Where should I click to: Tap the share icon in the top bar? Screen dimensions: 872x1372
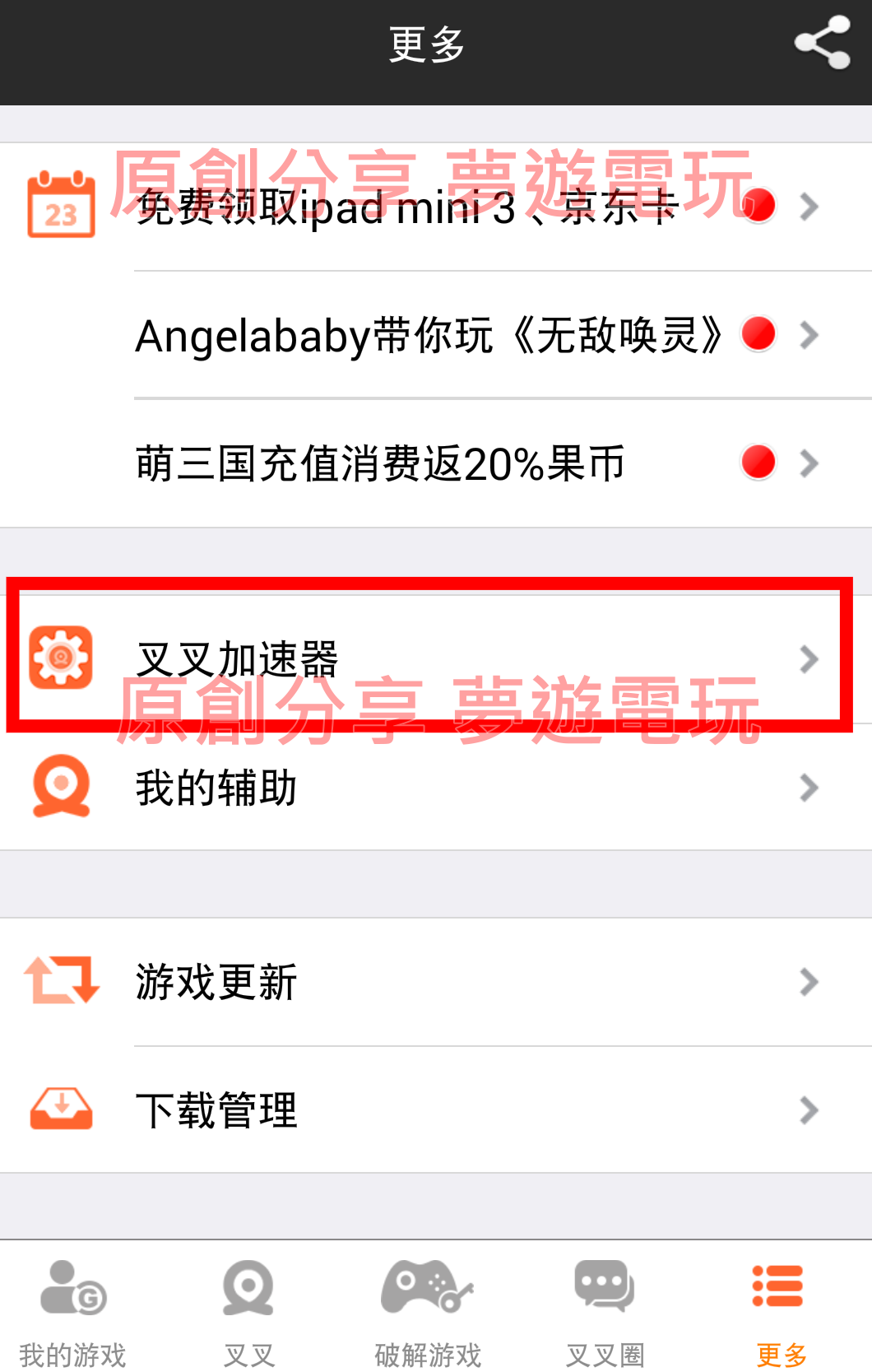pyautogui.click(x=822, y=43)
